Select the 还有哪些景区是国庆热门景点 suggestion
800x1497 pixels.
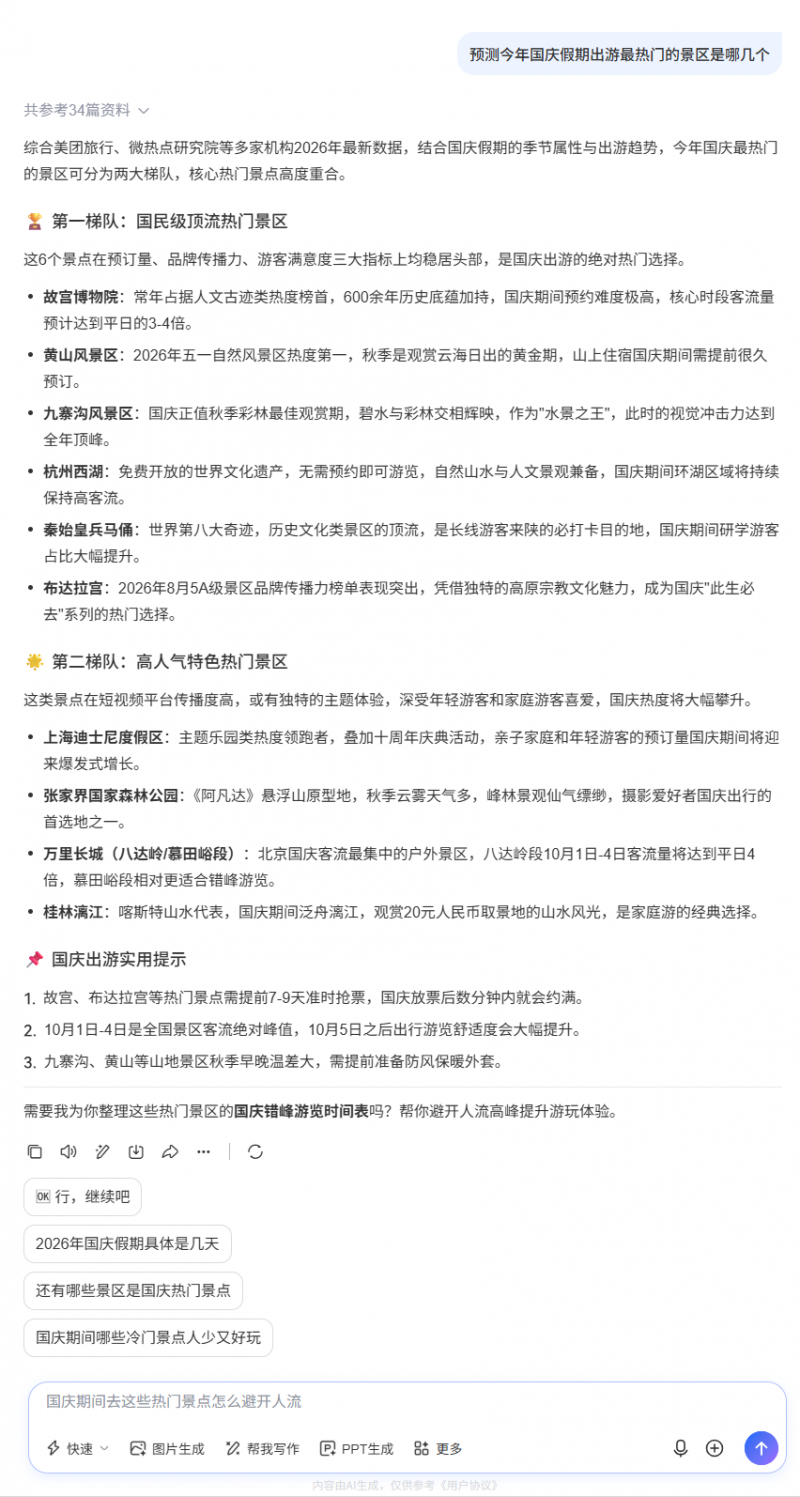pyautogui.click(x=133, y=1291)
